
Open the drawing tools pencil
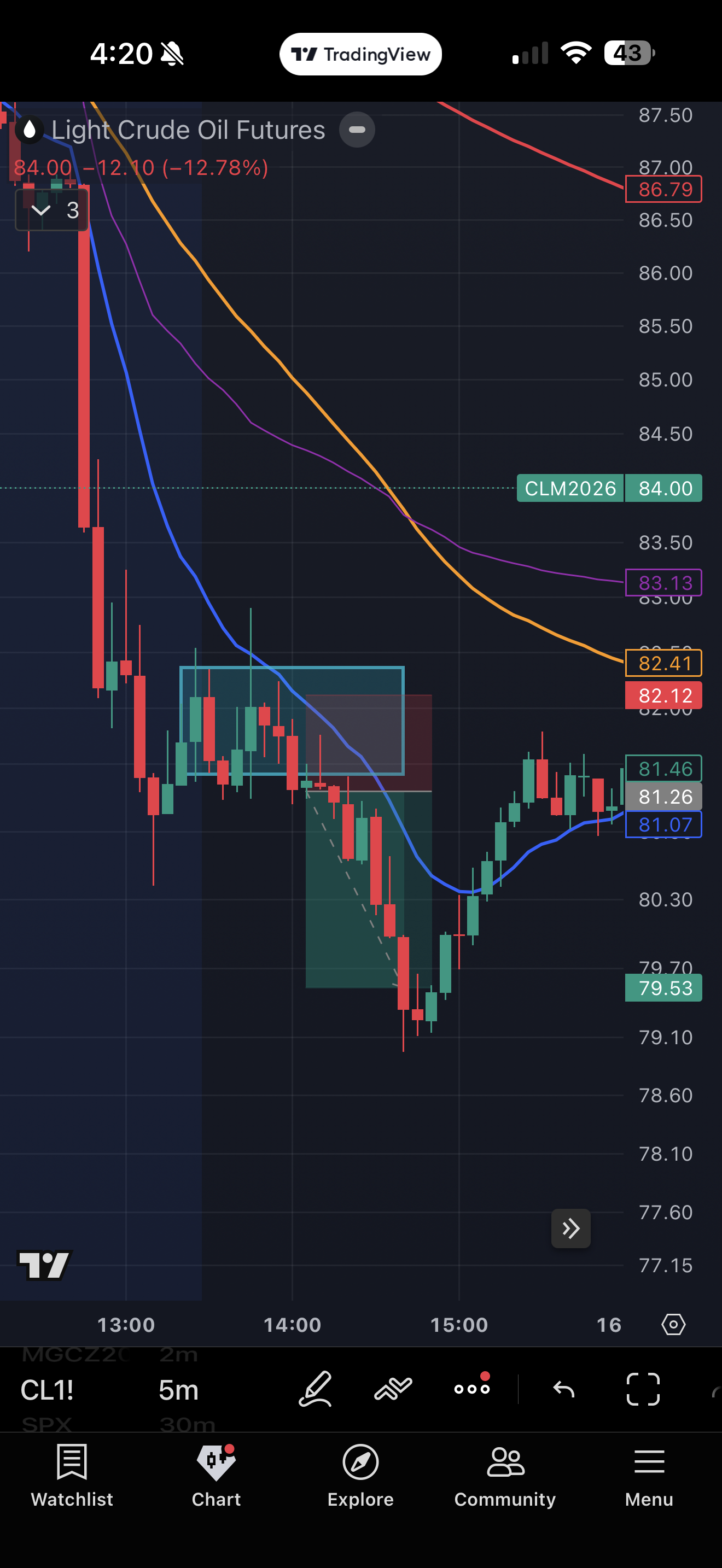(x=316, y=1389)
